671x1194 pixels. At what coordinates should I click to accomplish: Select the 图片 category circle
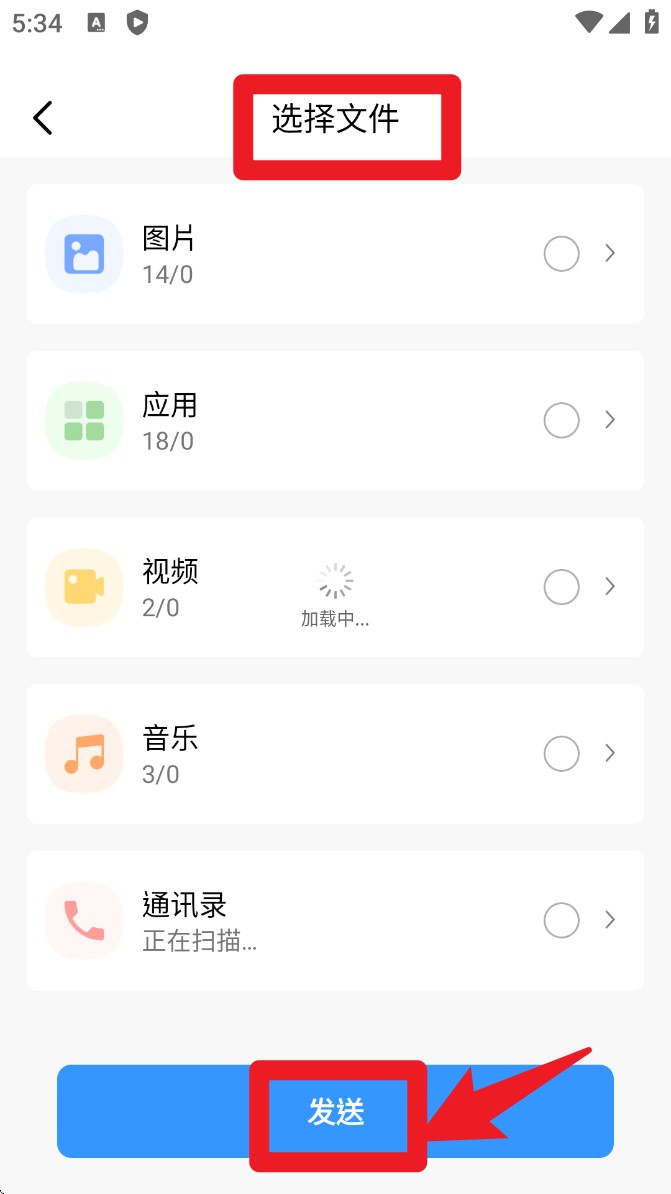[x=561, y=254]
